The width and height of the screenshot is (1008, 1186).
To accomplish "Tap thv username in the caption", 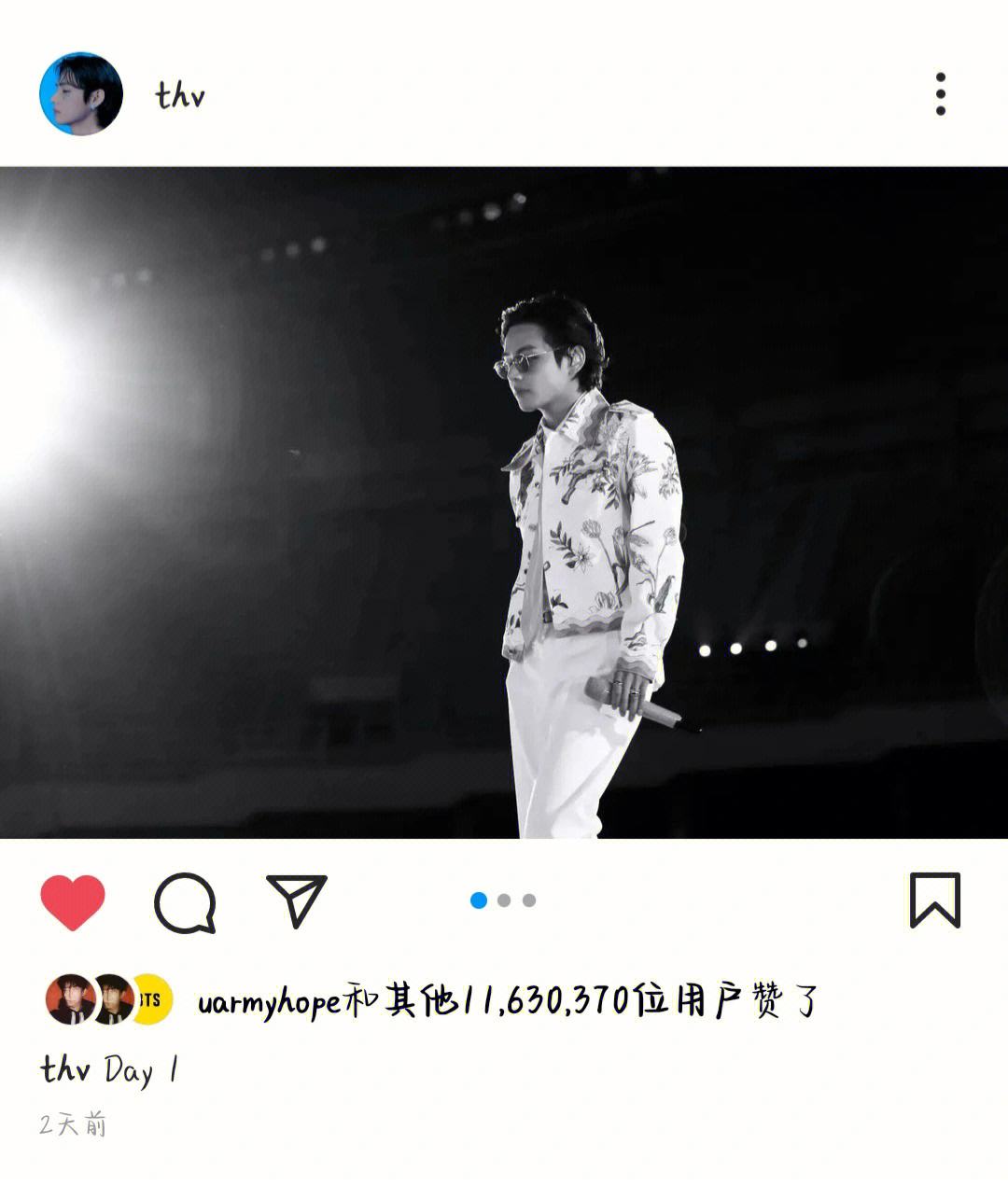I will [64, 1069].
